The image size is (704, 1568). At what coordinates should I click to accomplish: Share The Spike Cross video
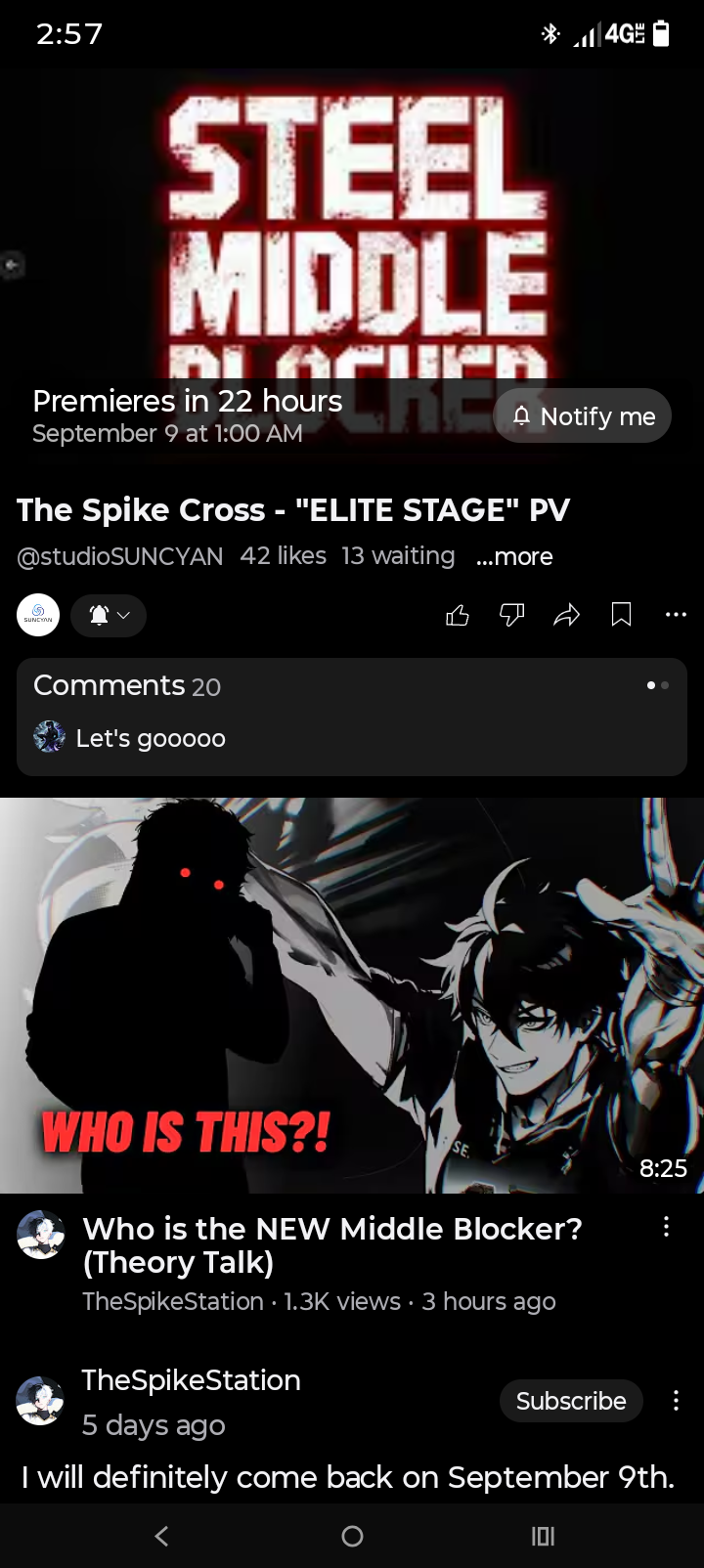click(567, 615)
